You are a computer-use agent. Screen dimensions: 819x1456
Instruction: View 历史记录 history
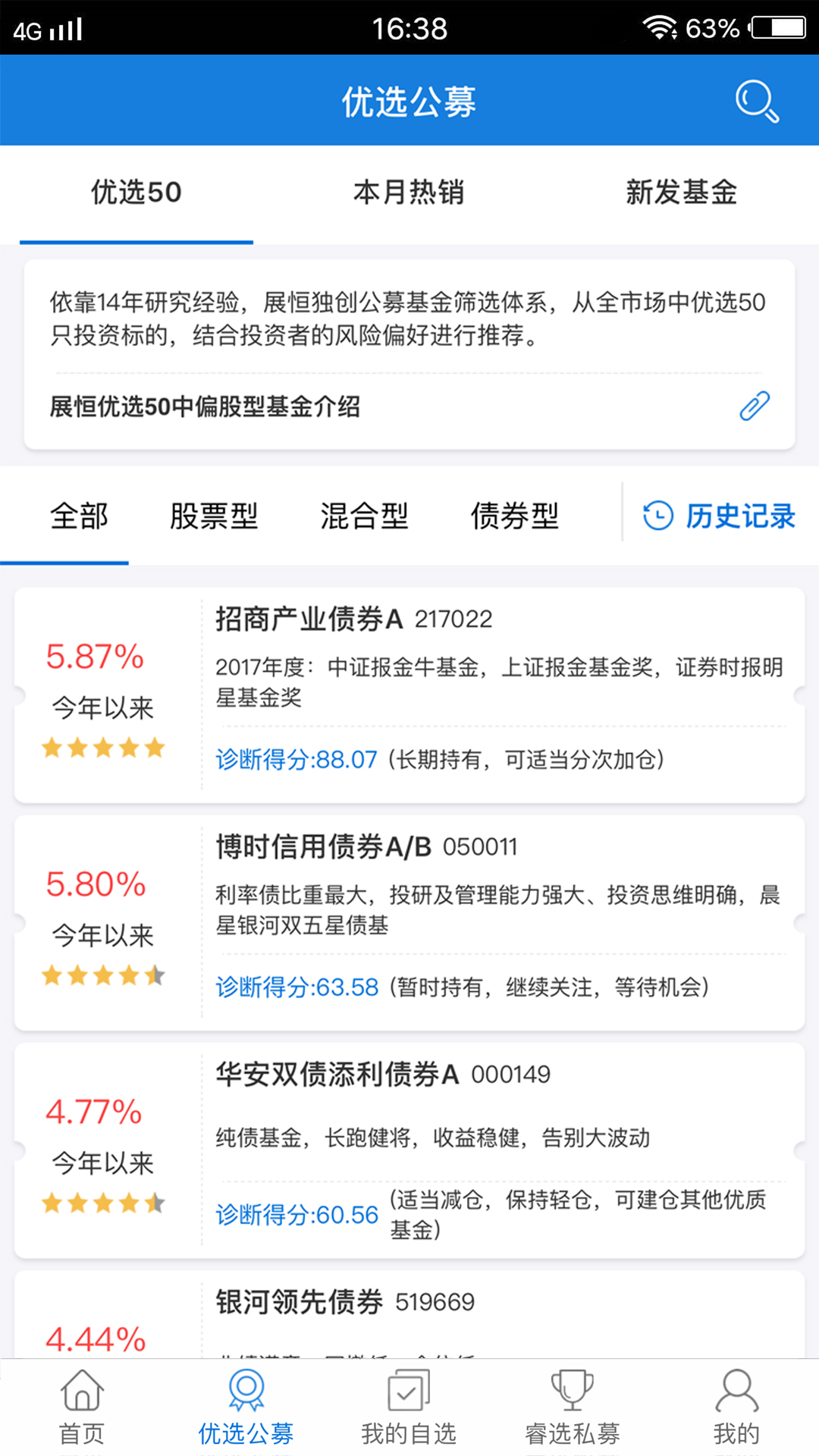click(719, 516)
